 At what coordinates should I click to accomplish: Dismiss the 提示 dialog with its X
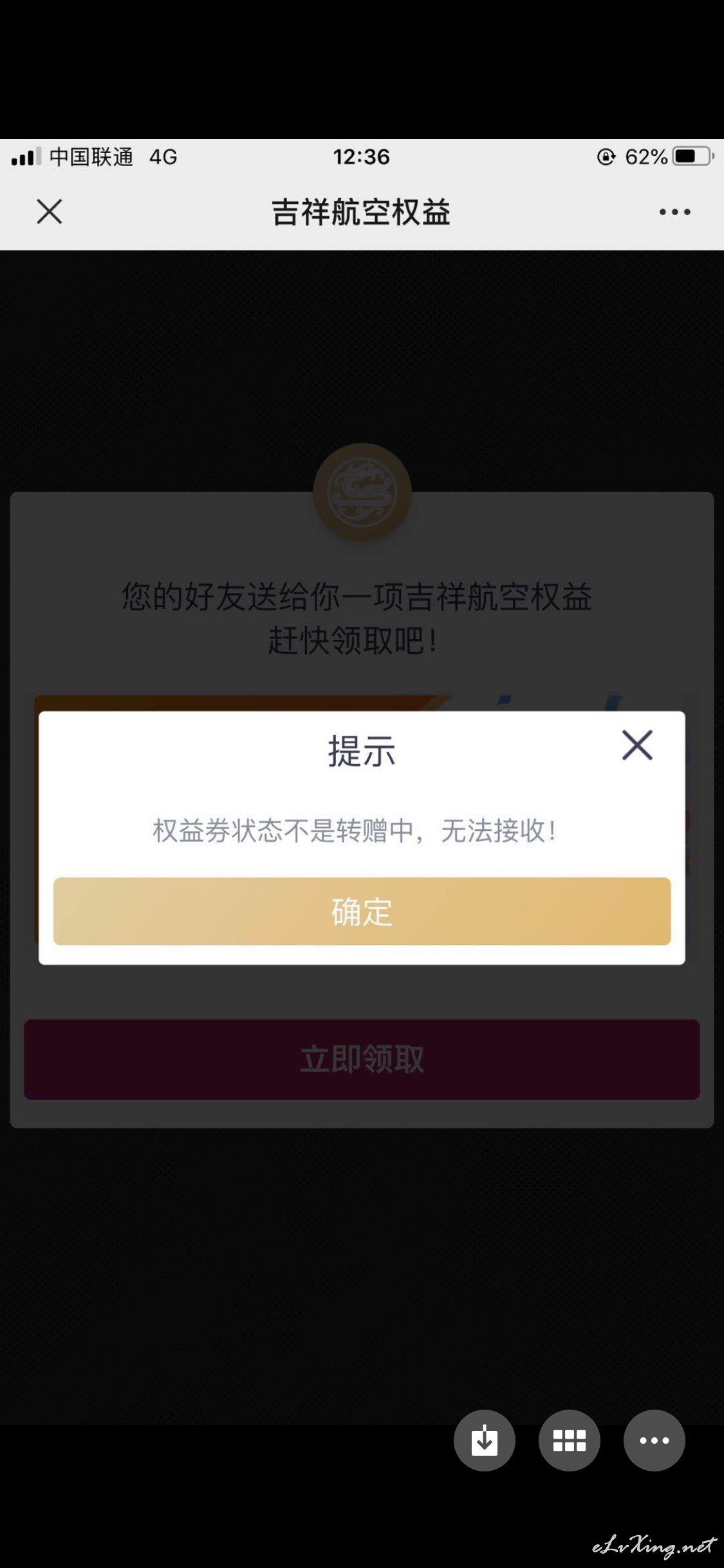[x=637, y=745]
